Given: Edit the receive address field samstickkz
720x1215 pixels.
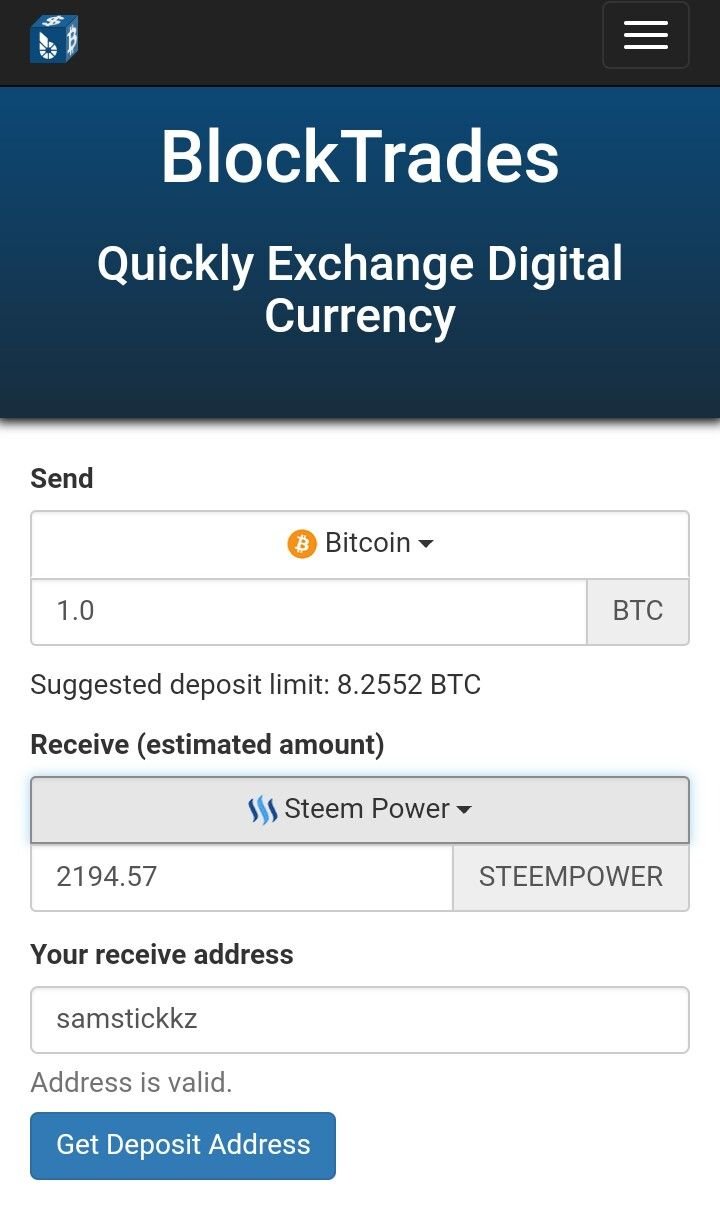Looking at the screenshot, I should click(360, 1020).
